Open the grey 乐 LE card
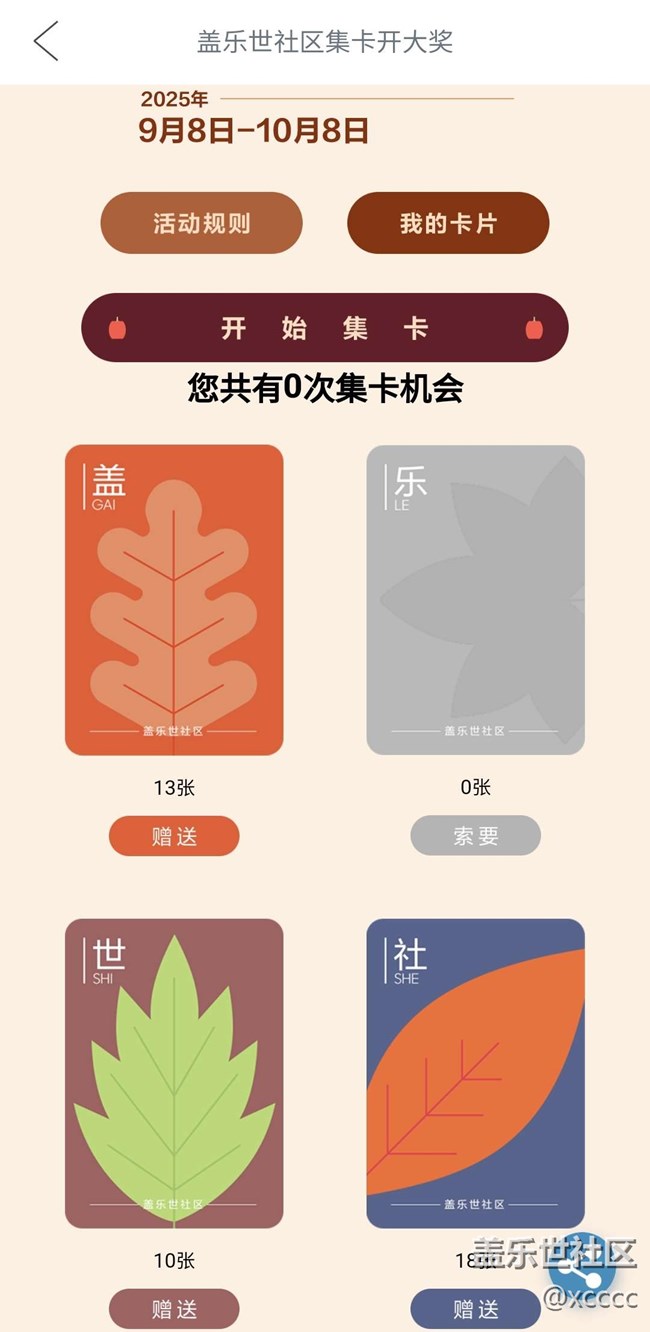The image size is (650, 1332). click(475, 600)
